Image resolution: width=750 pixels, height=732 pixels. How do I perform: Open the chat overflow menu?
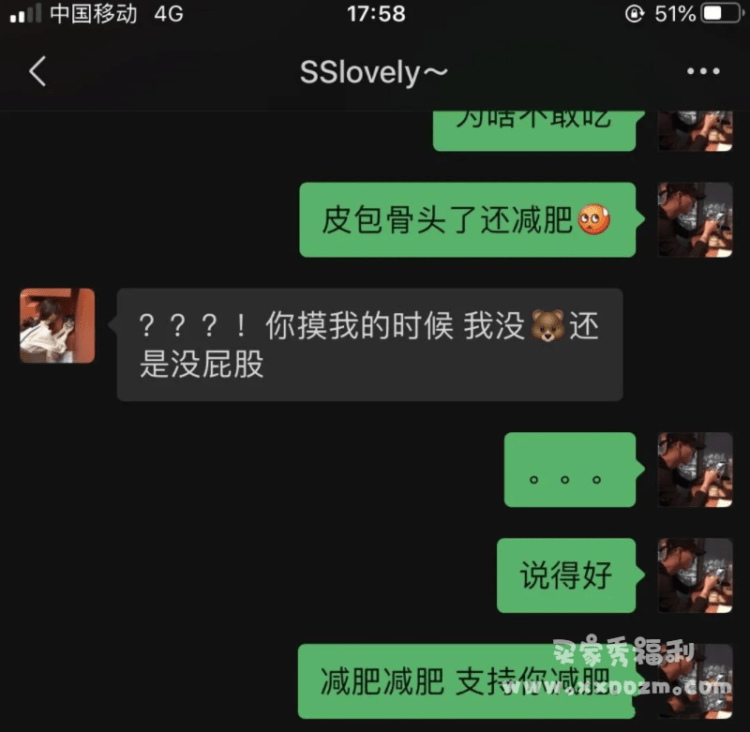[703, 72]
